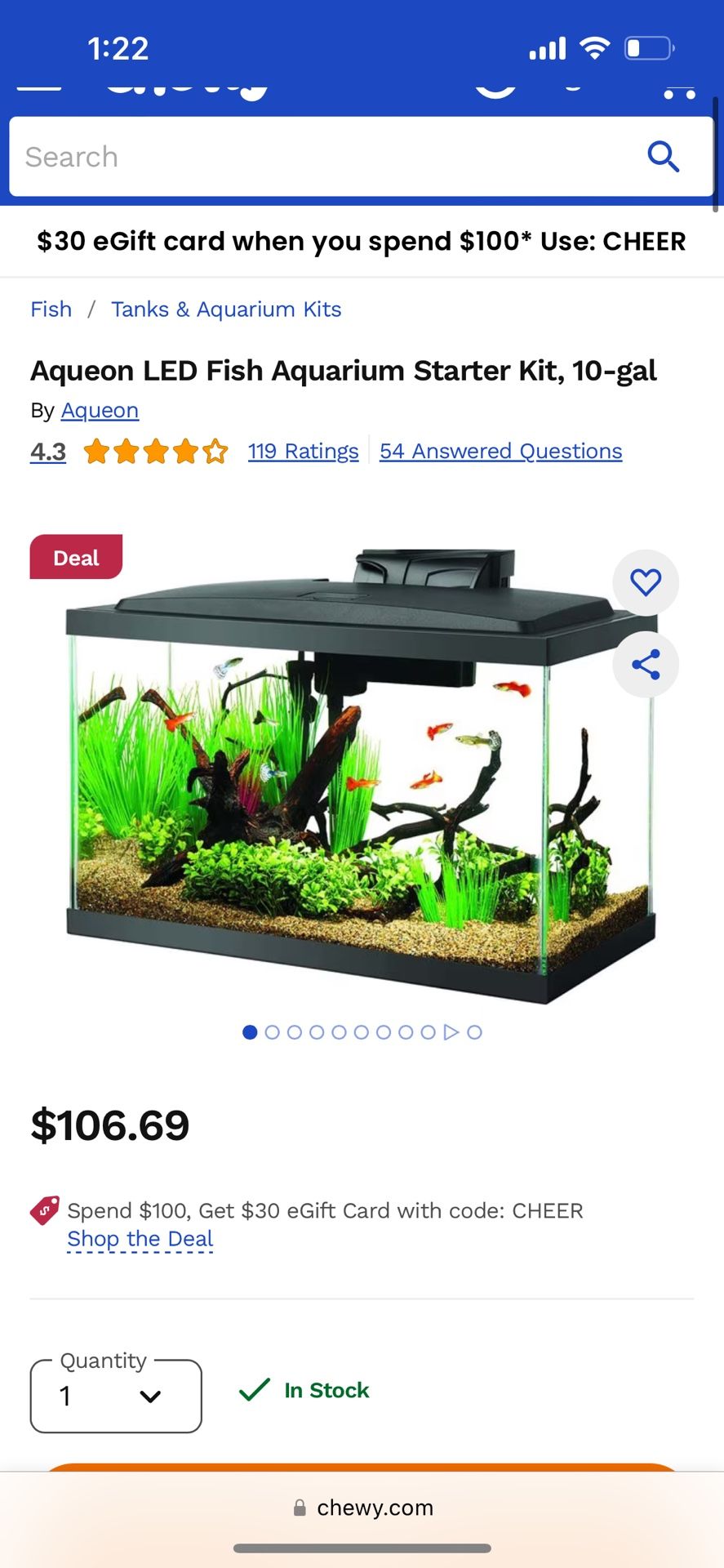Expand the Quantity dropdown
Image resolution: width=724 pixels, height=1568 pixels.
point(116,1396)
